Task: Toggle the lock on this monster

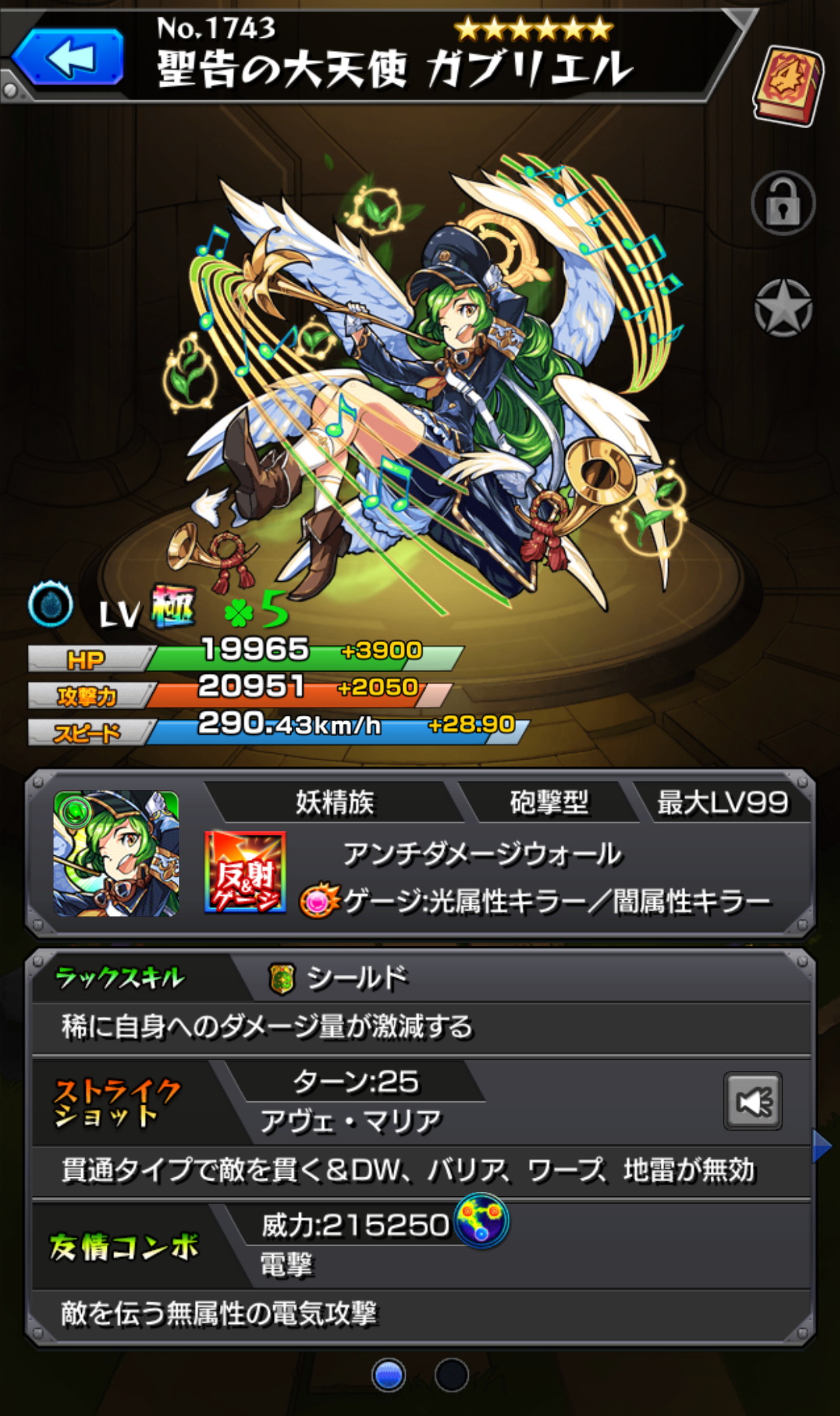Action: [783, 204]
